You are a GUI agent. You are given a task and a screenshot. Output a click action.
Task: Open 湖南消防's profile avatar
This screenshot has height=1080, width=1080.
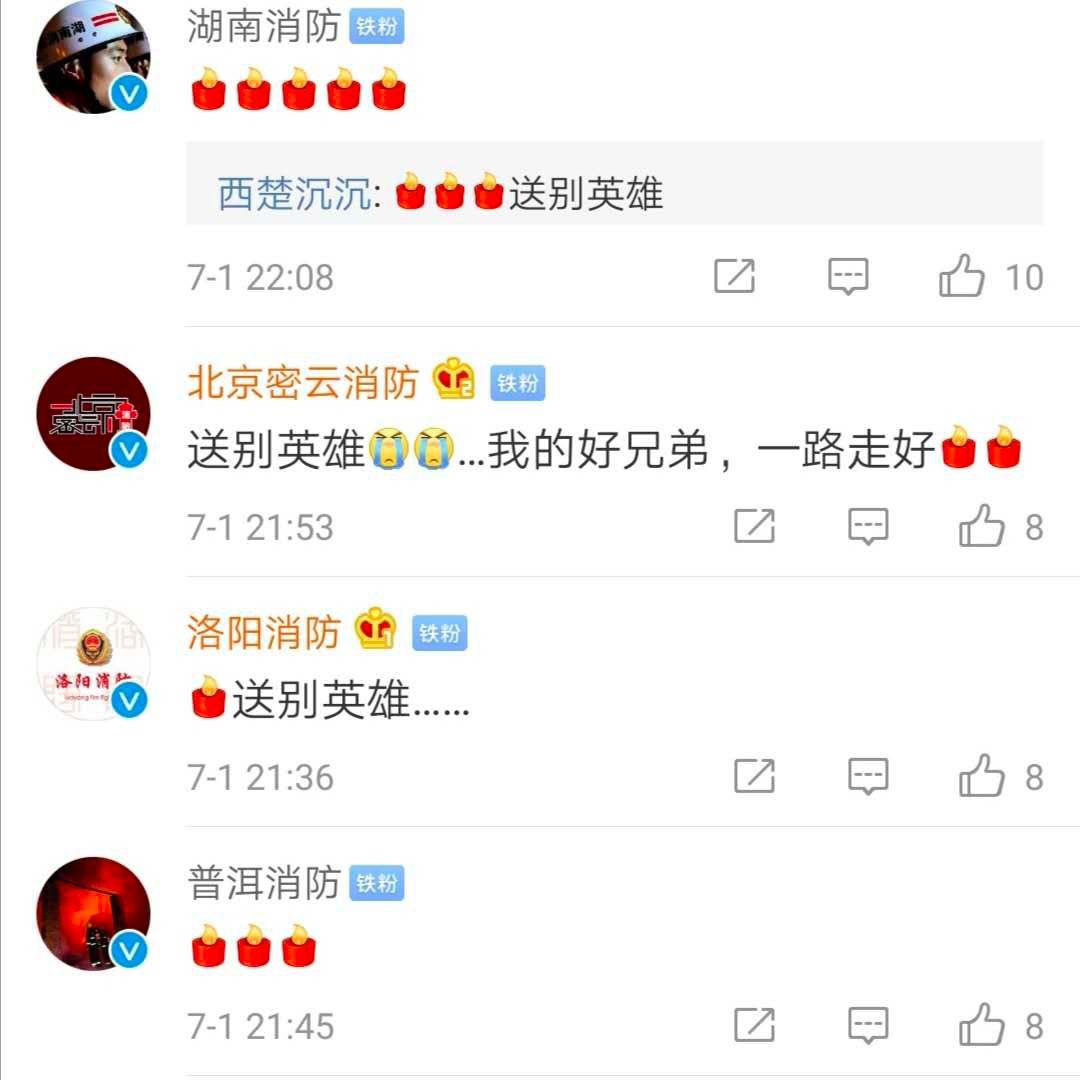tap(93, 57)
